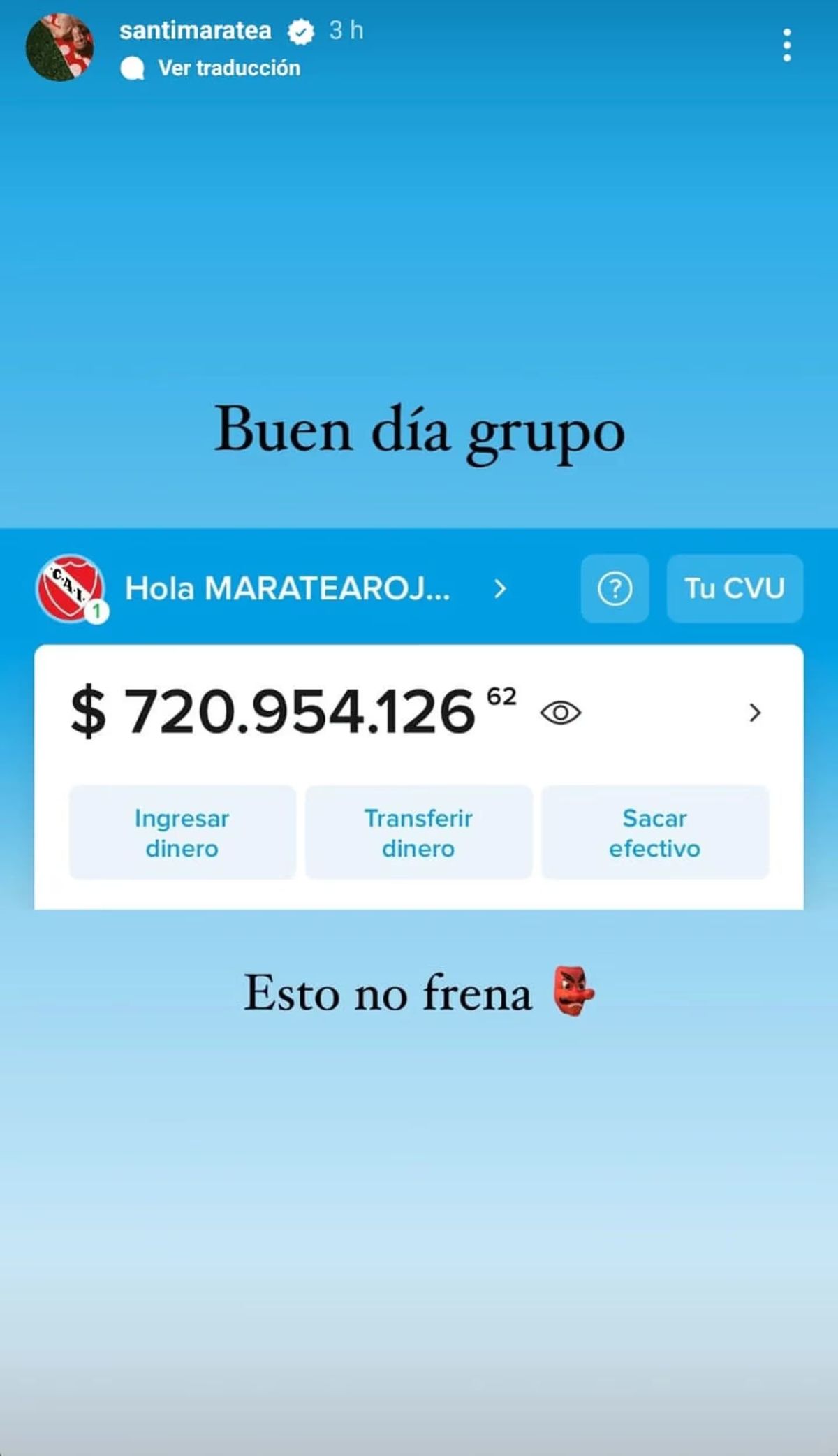This screenshot has width=838, height=1456.
Task: View santimaratea's profile picture
Action: pos(60,47)
